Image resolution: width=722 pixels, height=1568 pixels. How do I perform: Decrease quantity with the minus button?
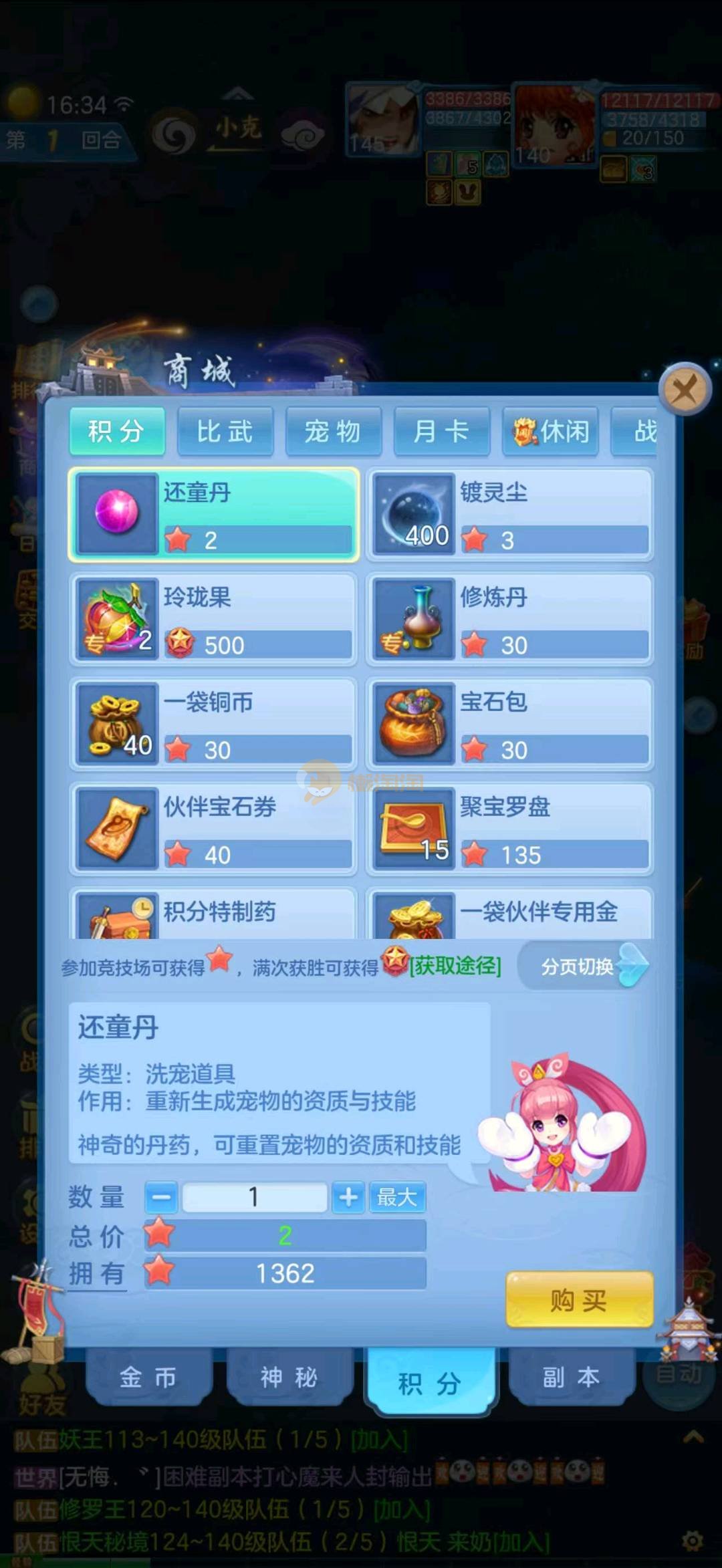pos(161,1197)
